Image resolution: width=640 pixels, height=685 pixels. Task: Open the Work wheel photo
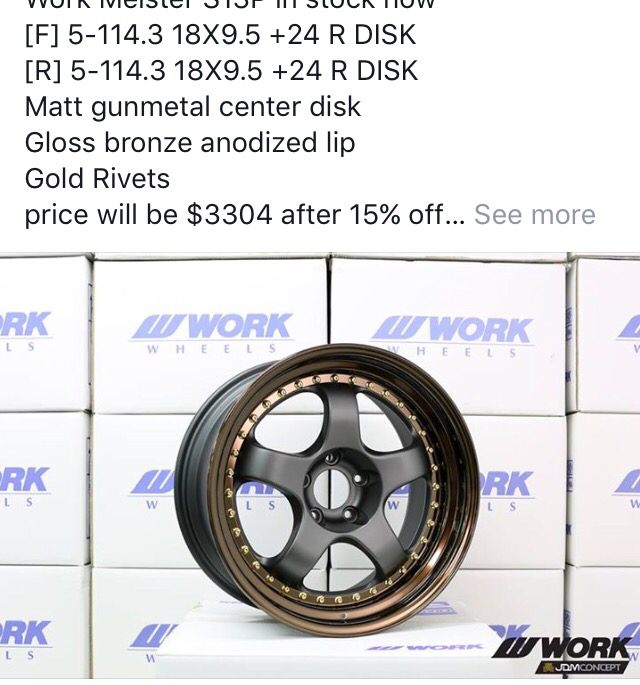(320, 470)
